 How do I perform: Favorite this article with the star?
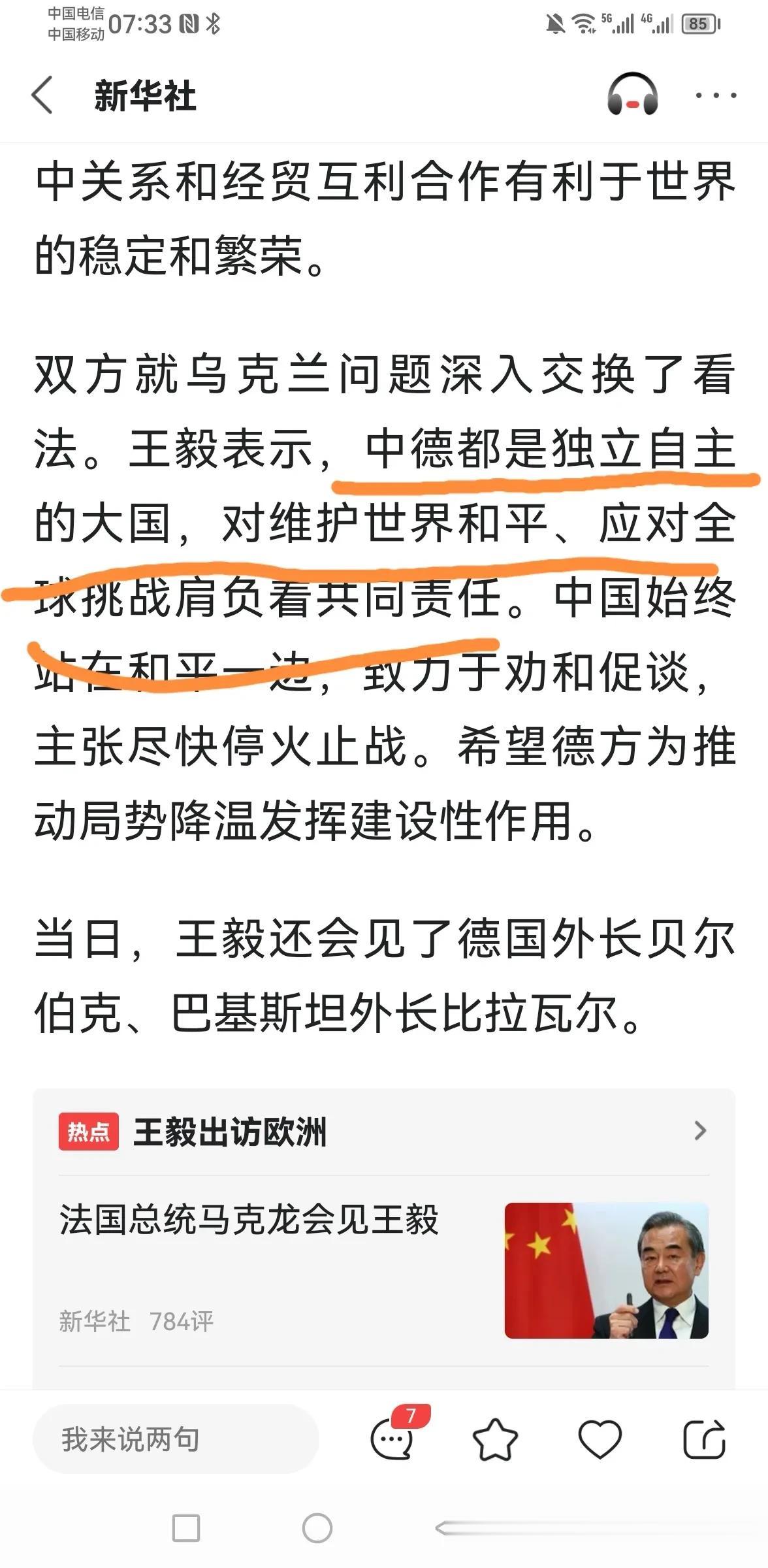pyautogui.click(x=495, y=1439)
